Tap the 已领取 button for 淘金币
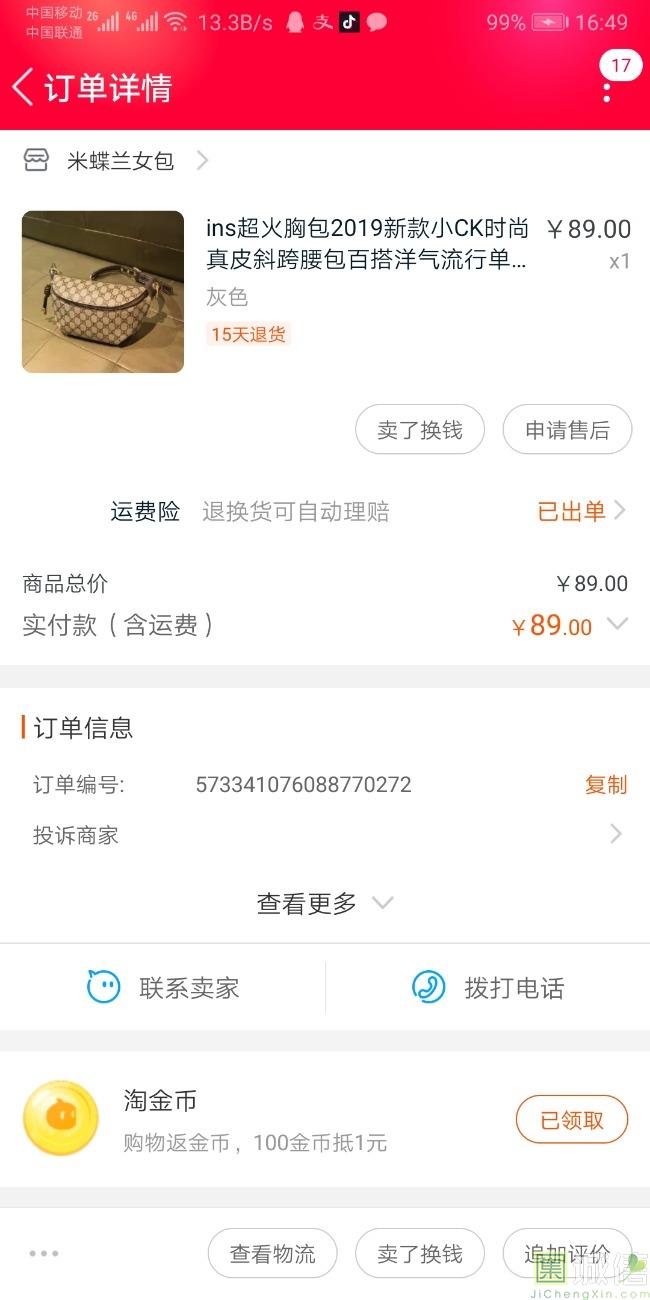 pos(571,1120)
